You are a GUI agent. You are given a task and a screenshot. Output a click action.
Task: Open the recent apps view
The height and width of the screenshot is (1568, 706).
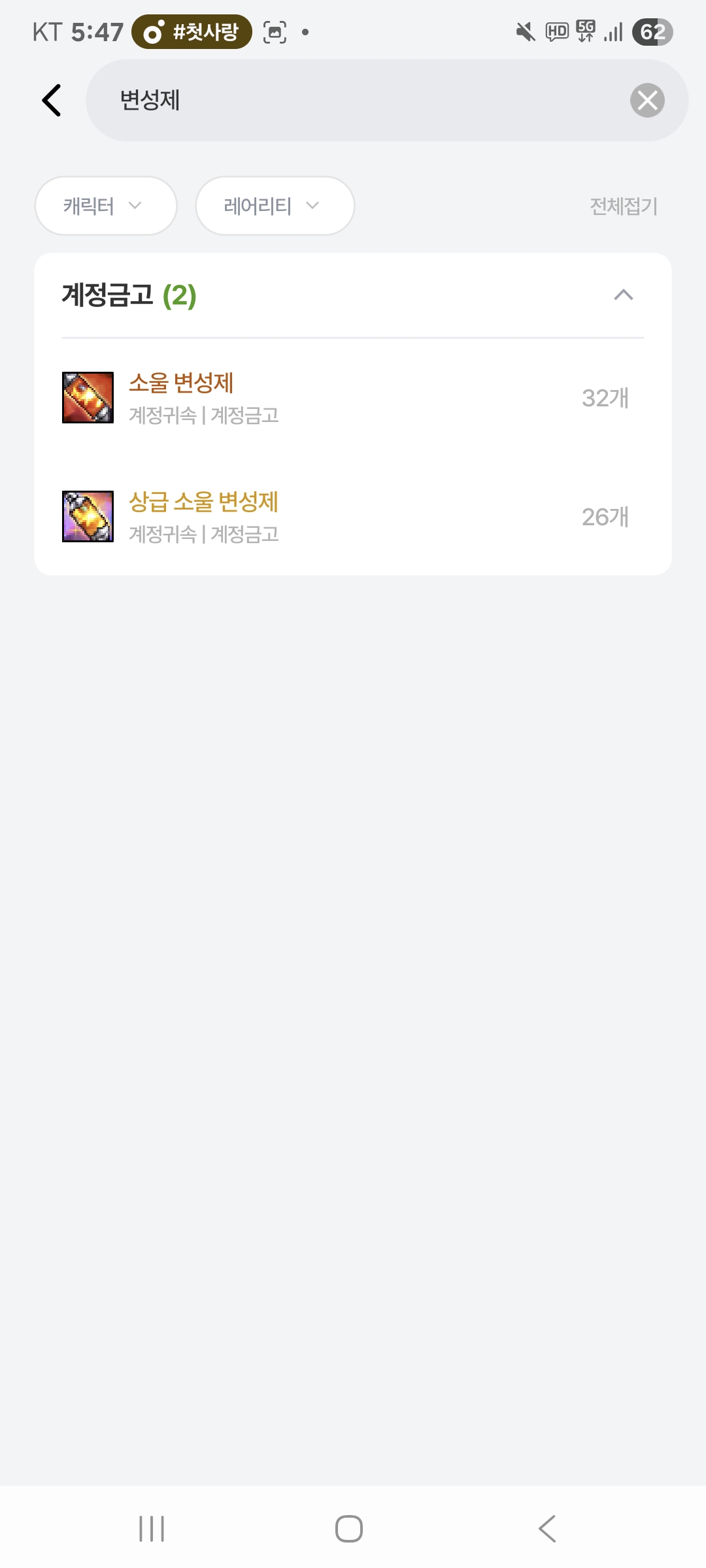pos(152,1529)
